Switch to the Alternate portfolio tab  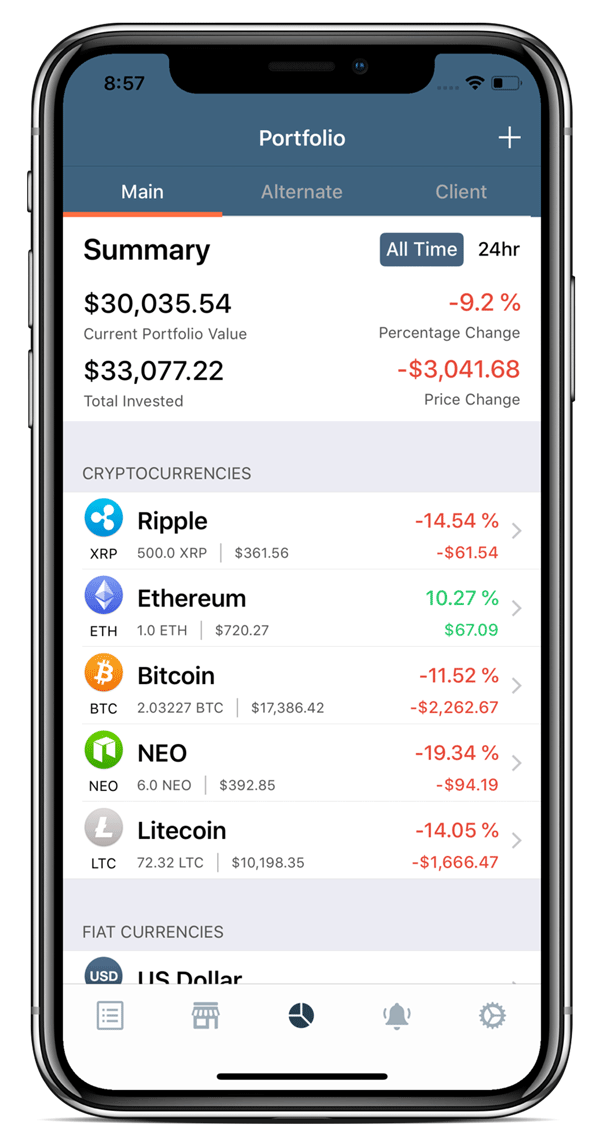point(301,192)
